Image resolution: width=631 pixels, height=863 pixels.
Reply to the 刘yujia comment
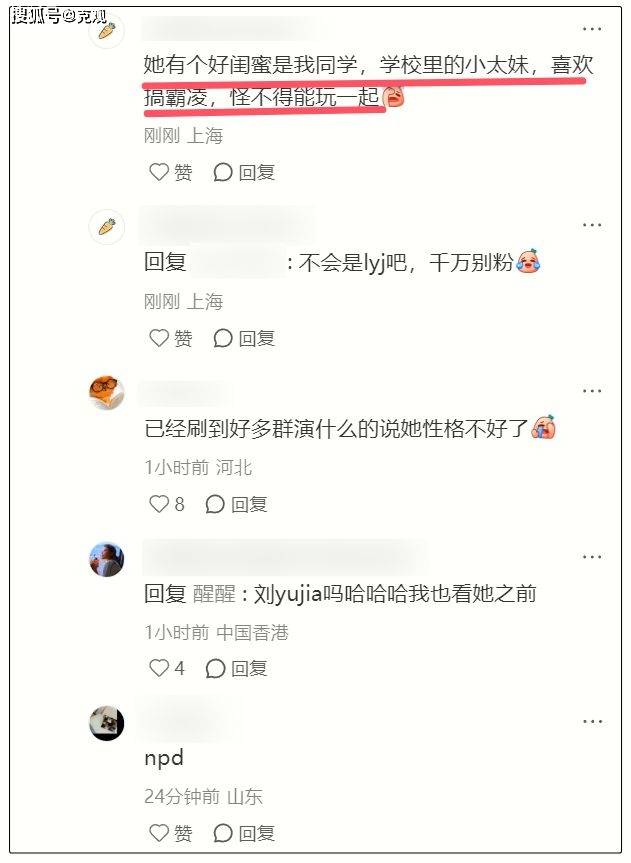point(237,668)
